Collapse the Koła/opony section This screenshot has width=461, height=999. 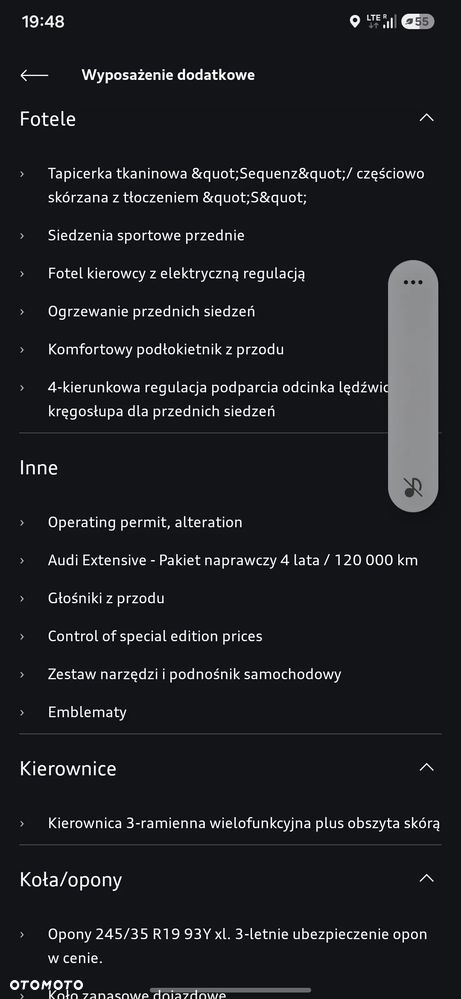[427, 879]
